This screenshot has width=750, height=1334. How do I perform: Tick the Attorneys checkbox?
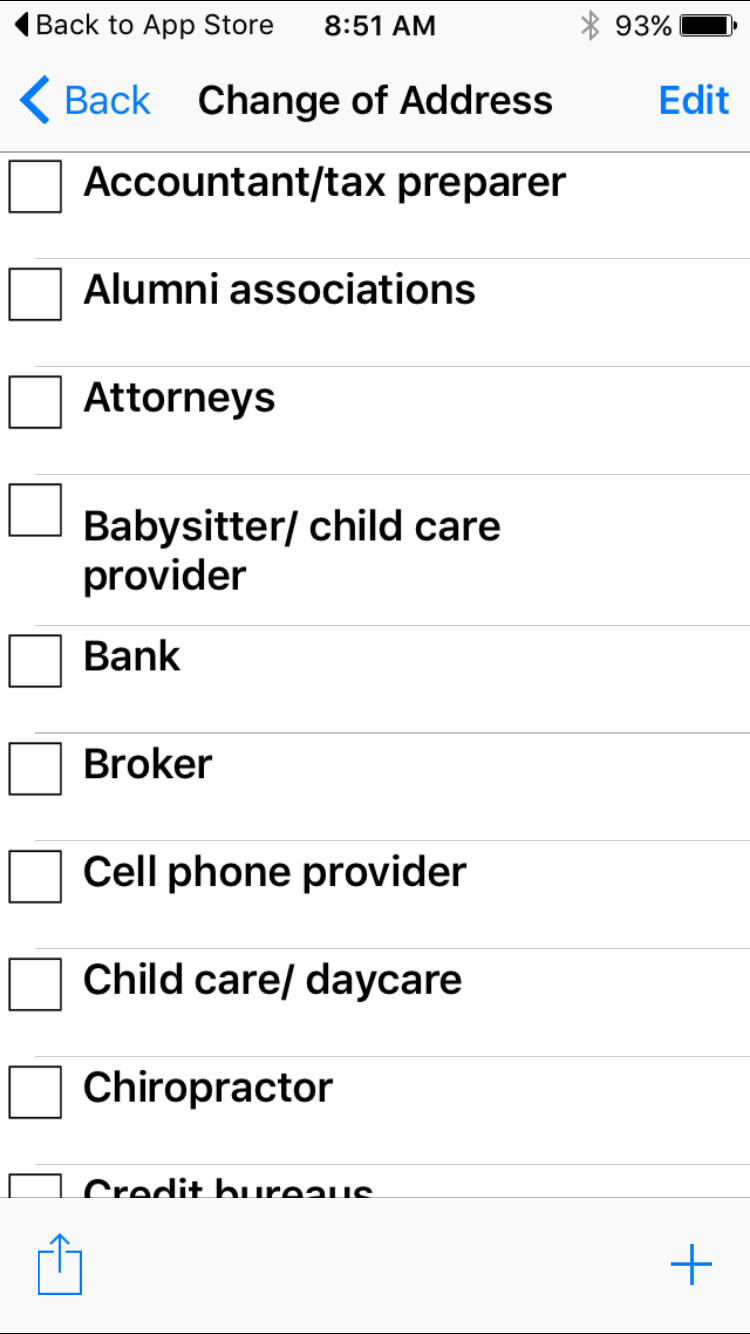coord(35,403)
